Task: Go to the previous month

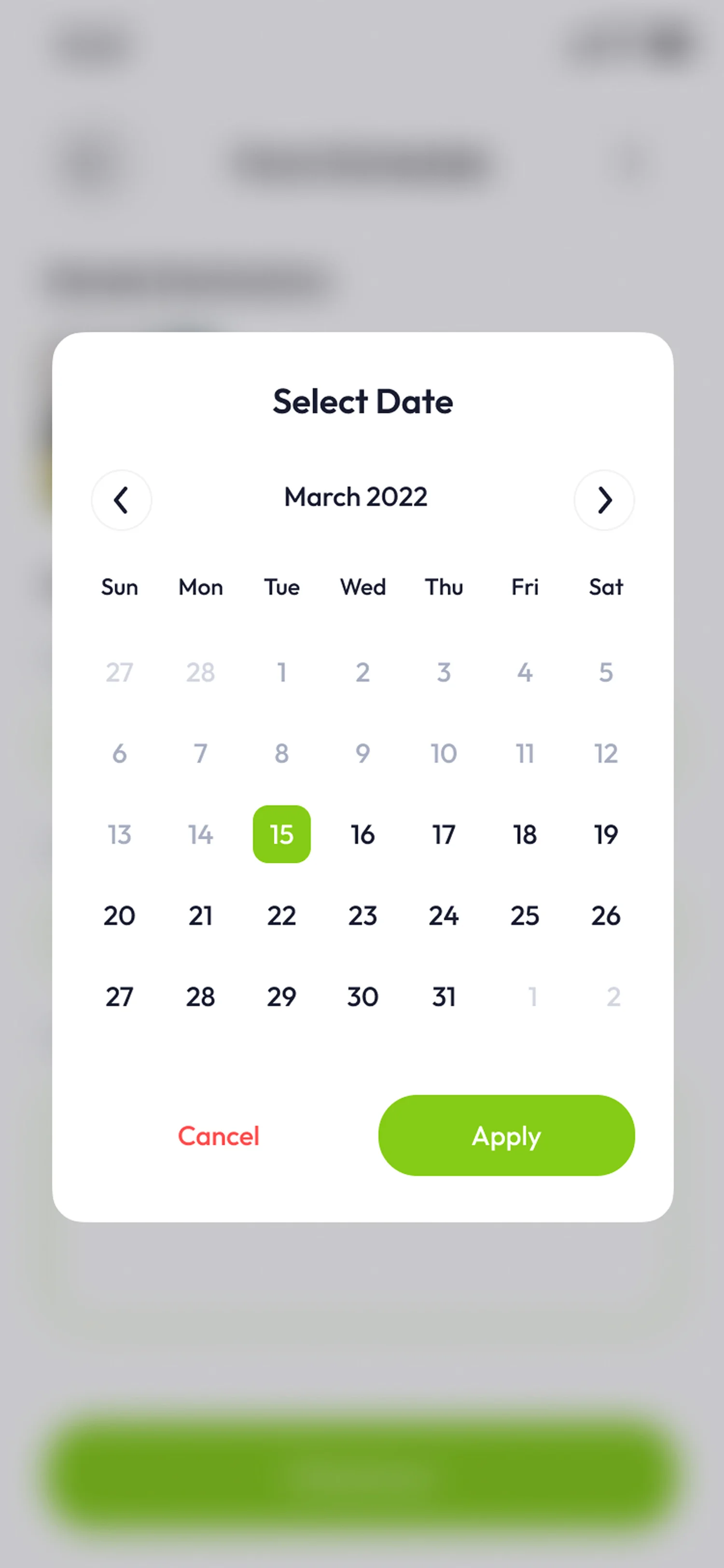Action: click(121, 500)
